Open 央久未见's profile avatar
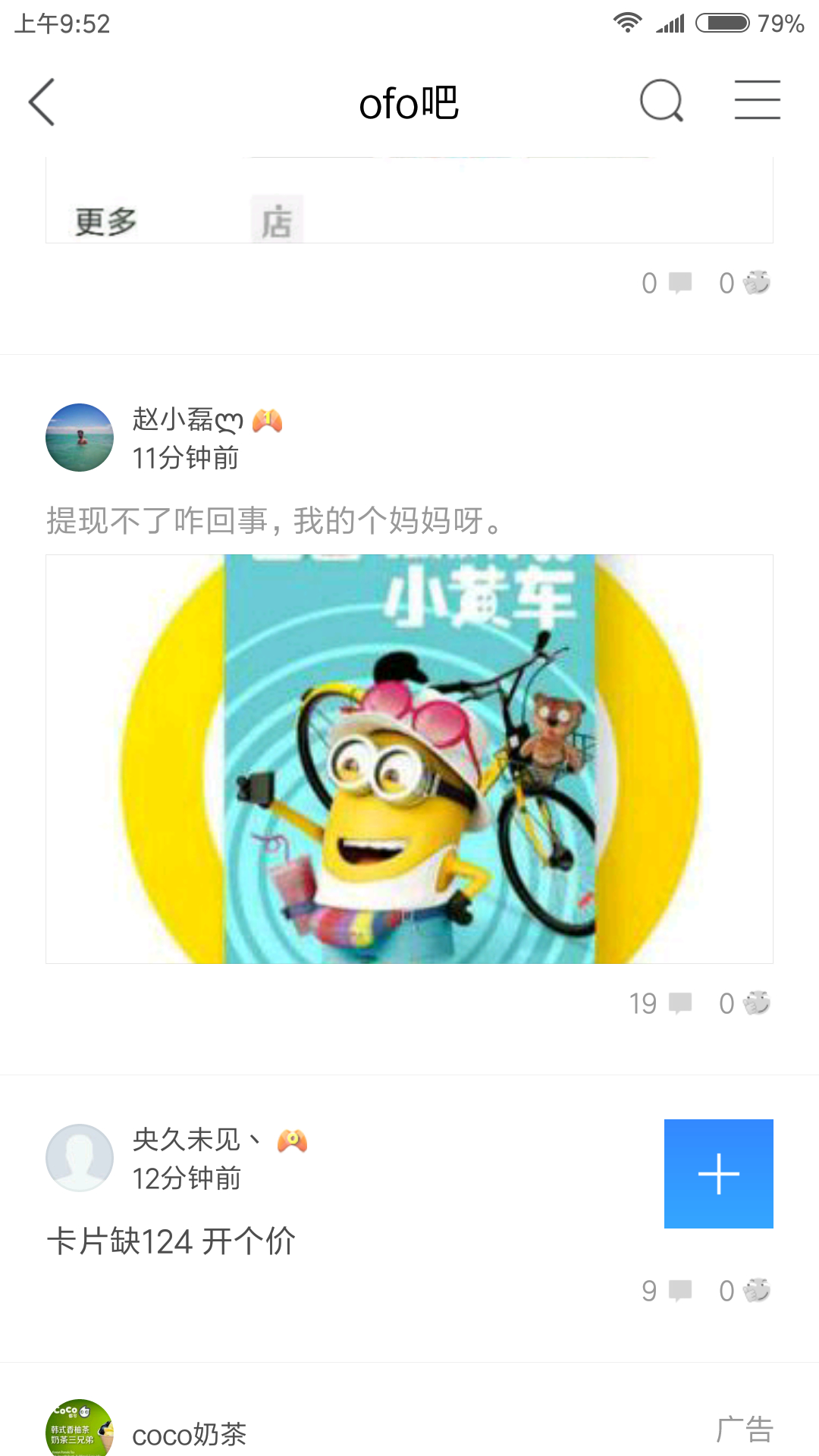Image resolution: width=819 pixels, height=1456 pixels. tap(80, 1158)
